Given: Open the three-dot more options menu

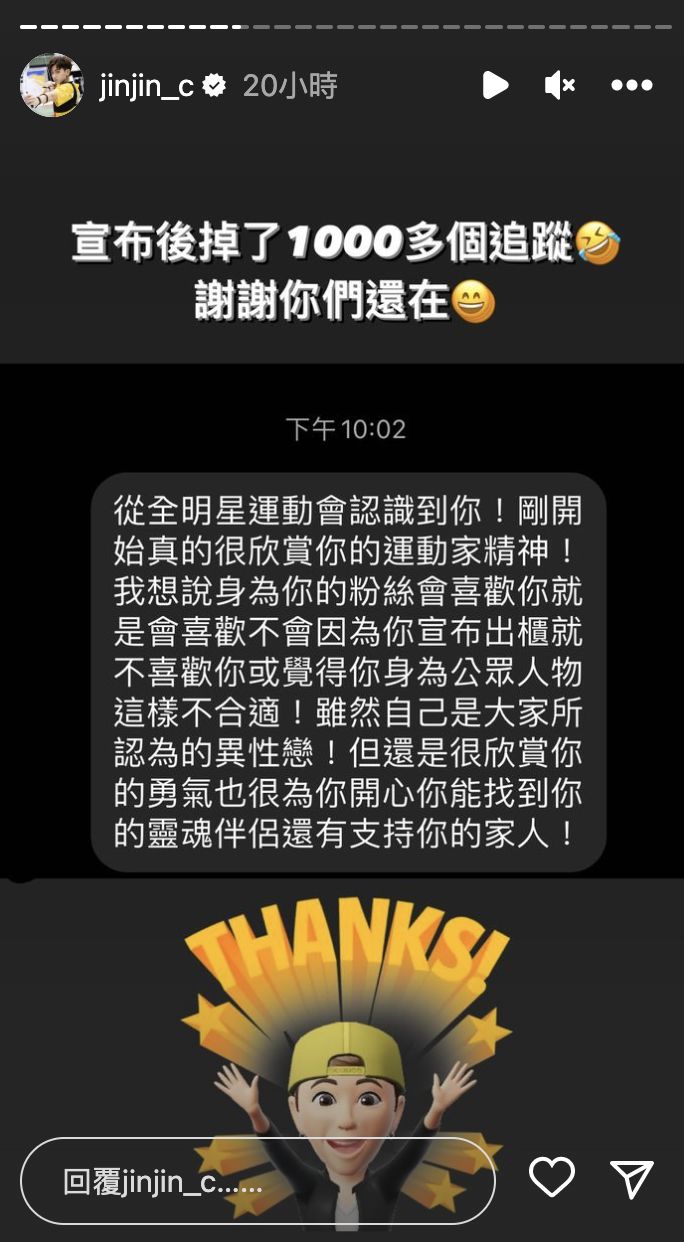Looking at the screenshot, I should pyautogui.click(x=632, y=86).
